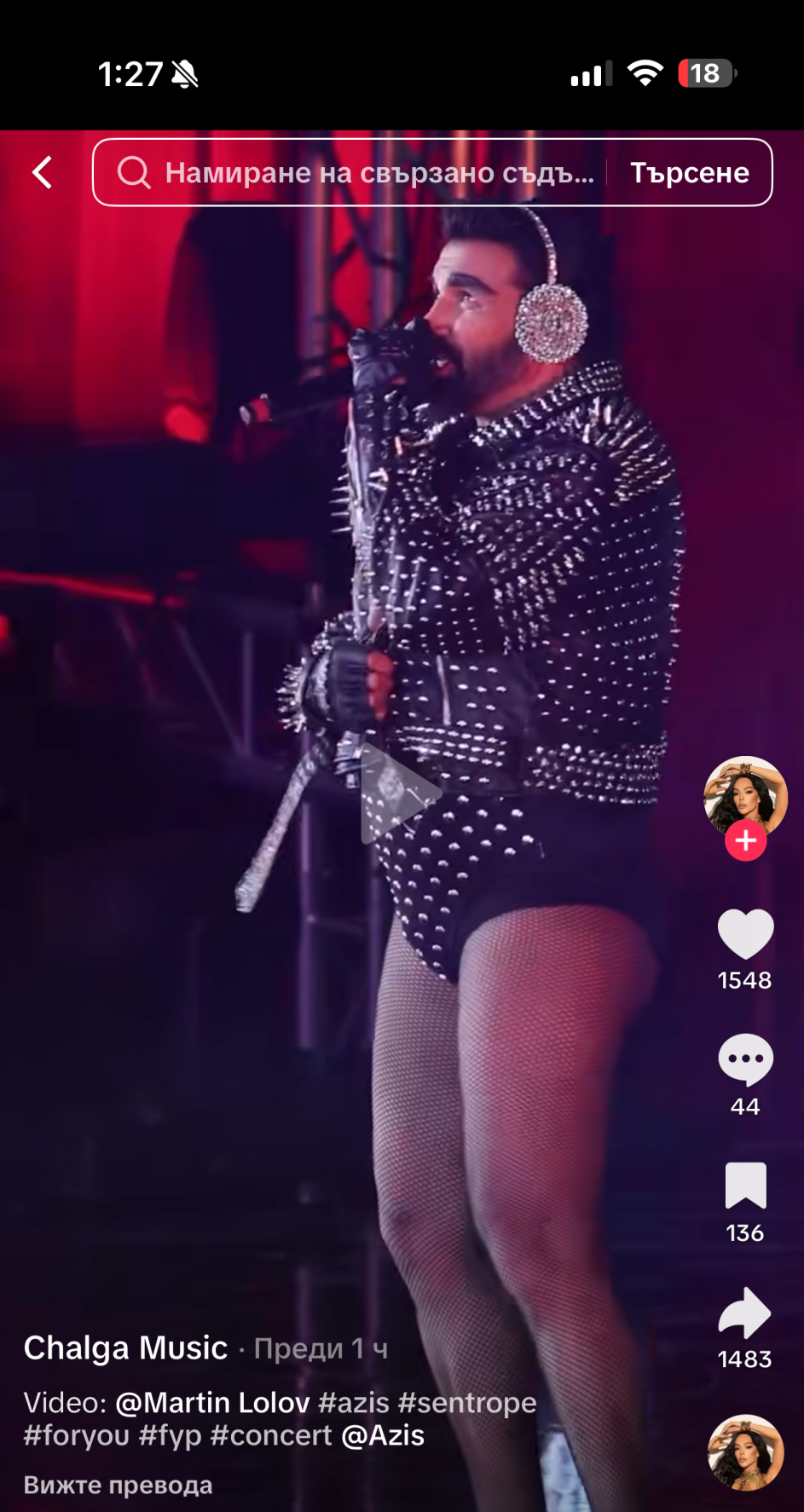804x1512 pixels.
Task: Like this video with the heart
Action: 745,933
